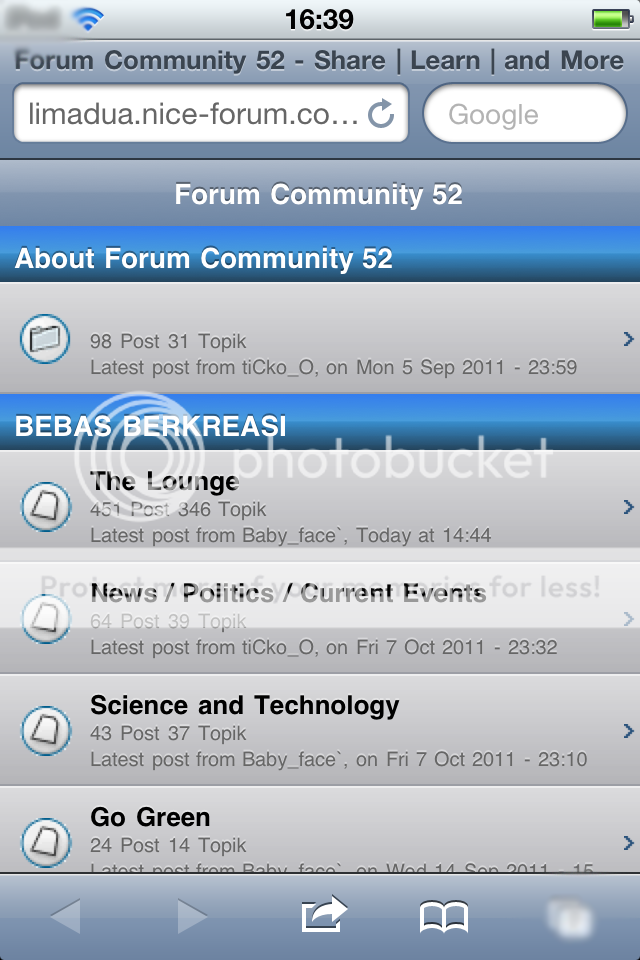Go forward to the next page
The width and height of the screenshot is (640, 960).
(192, 916)
